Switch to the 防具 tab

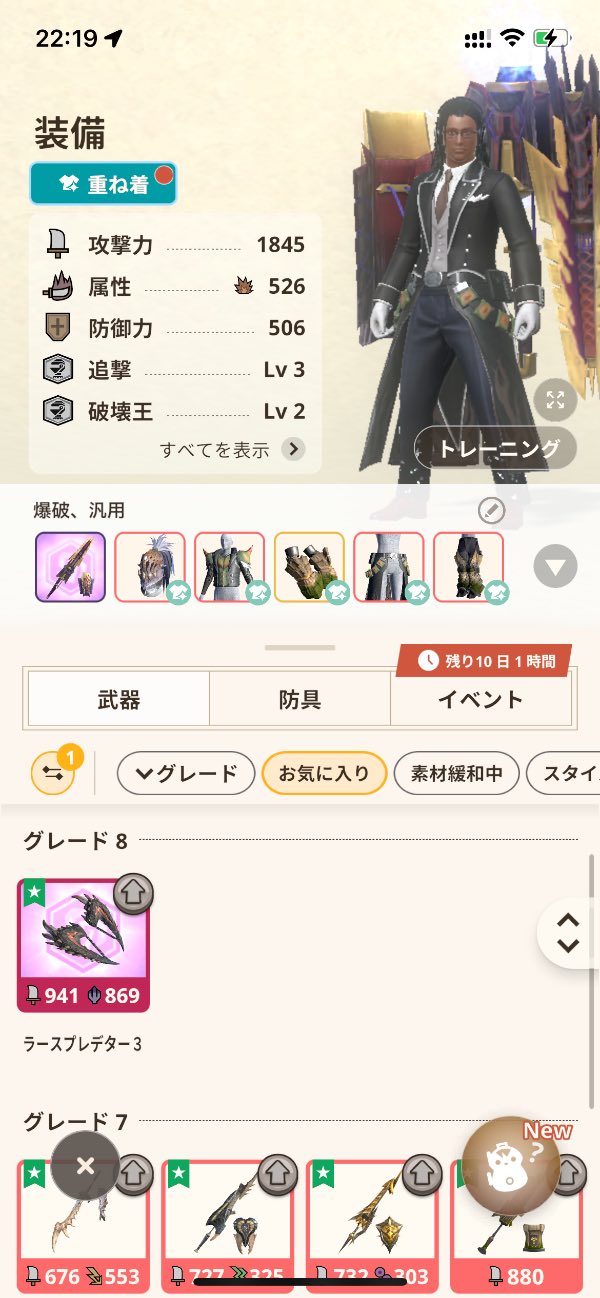300,699
